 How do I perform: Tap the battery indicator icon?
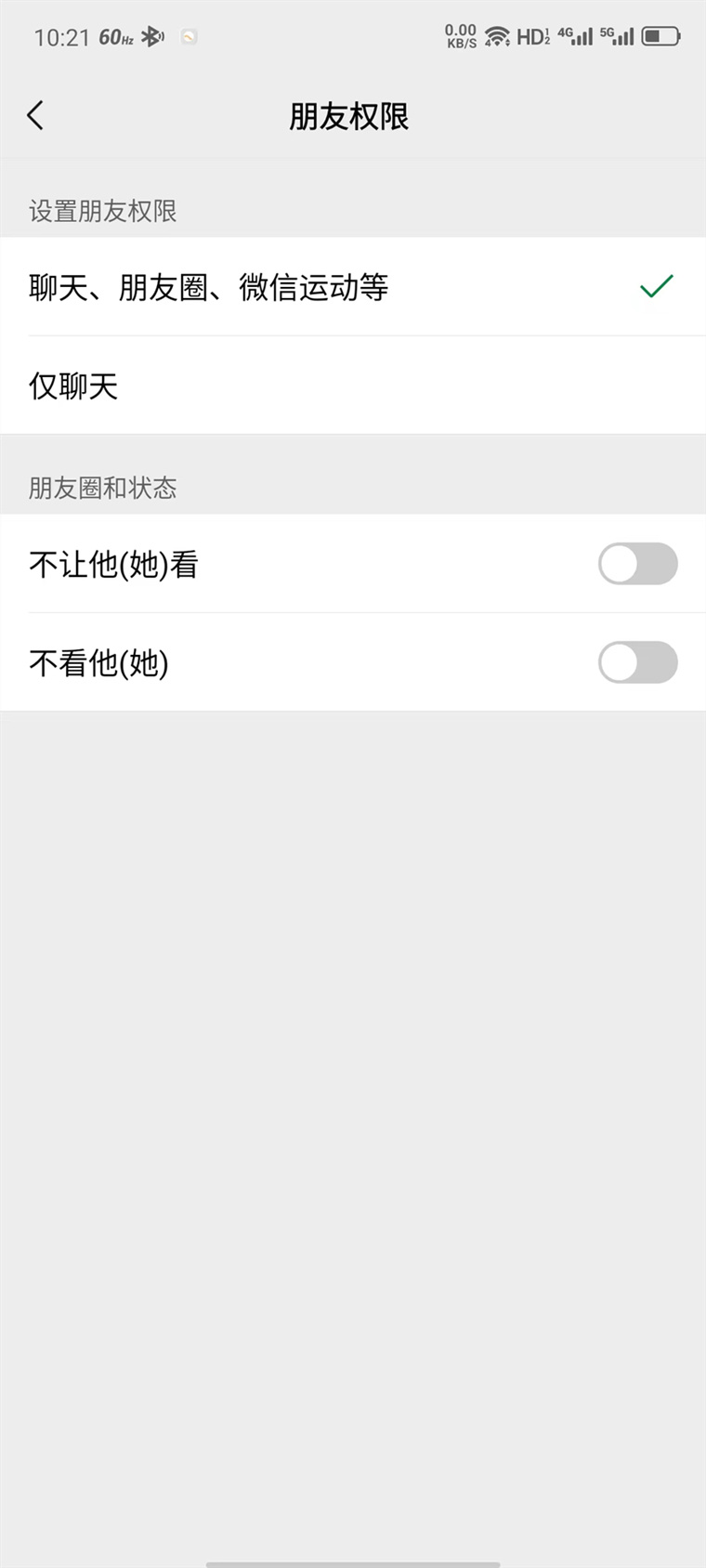click(x=662, y=37)
